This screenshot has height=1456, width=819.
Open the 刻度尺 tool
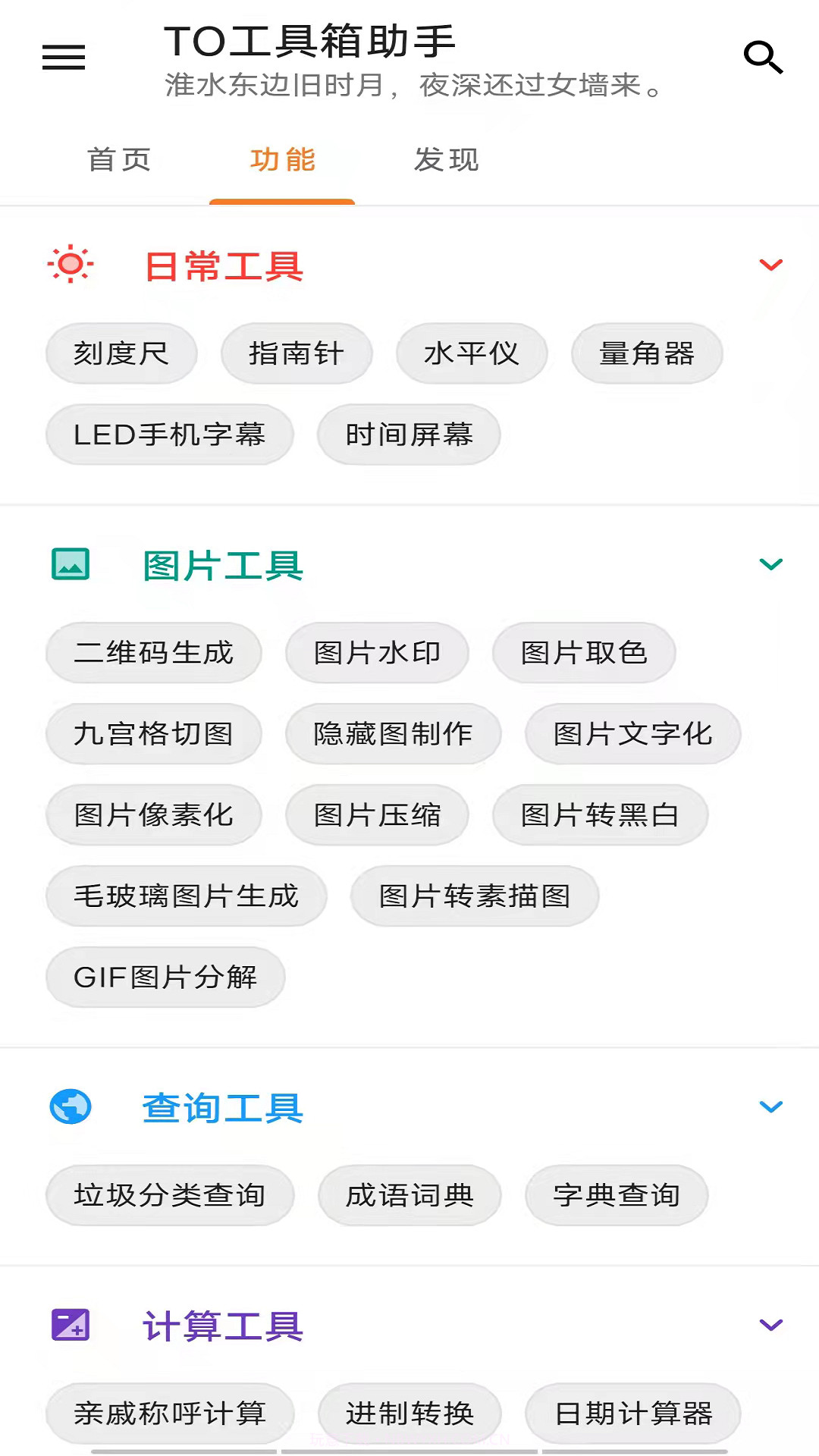tap(121, 353)
